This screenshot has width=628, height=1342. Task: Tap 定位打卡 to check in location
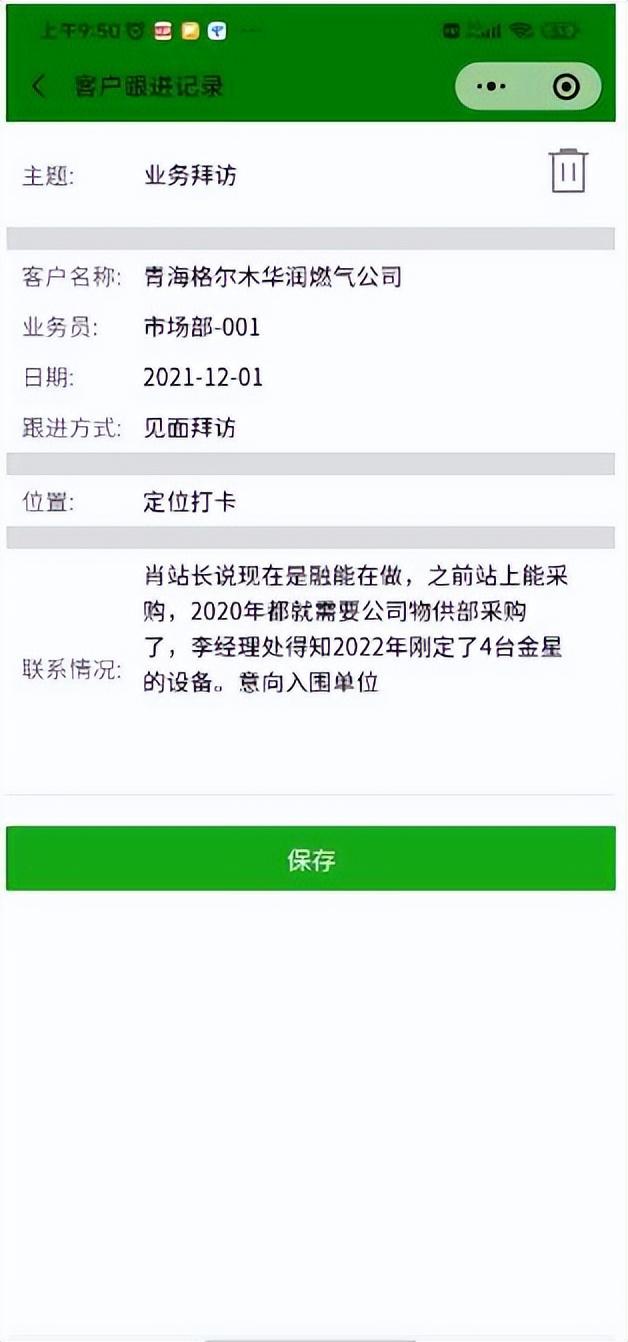point(190,501)
